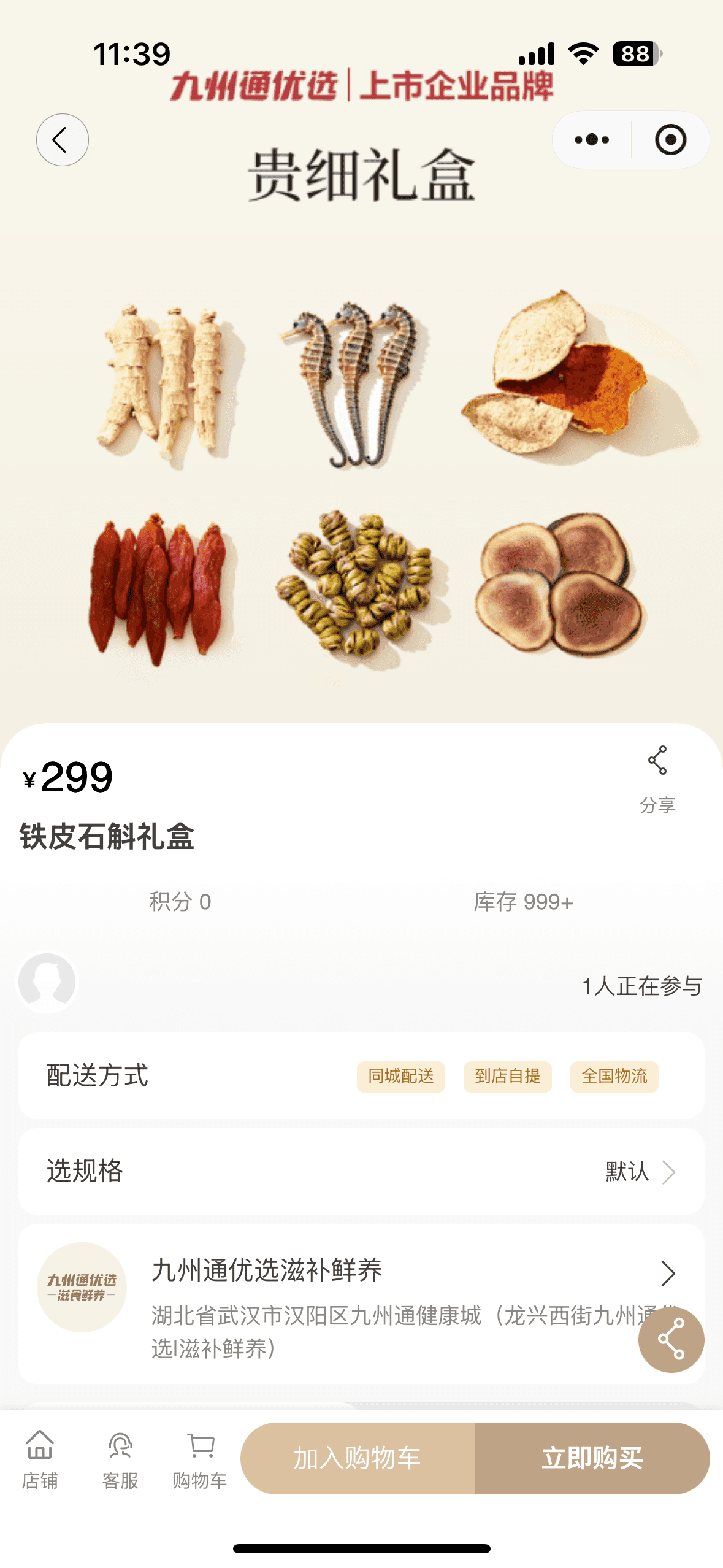Viewport: 723px width, 1568px height.
Task: Select the 同城配送 delivery chip
Action: [x=401, y=1076]
